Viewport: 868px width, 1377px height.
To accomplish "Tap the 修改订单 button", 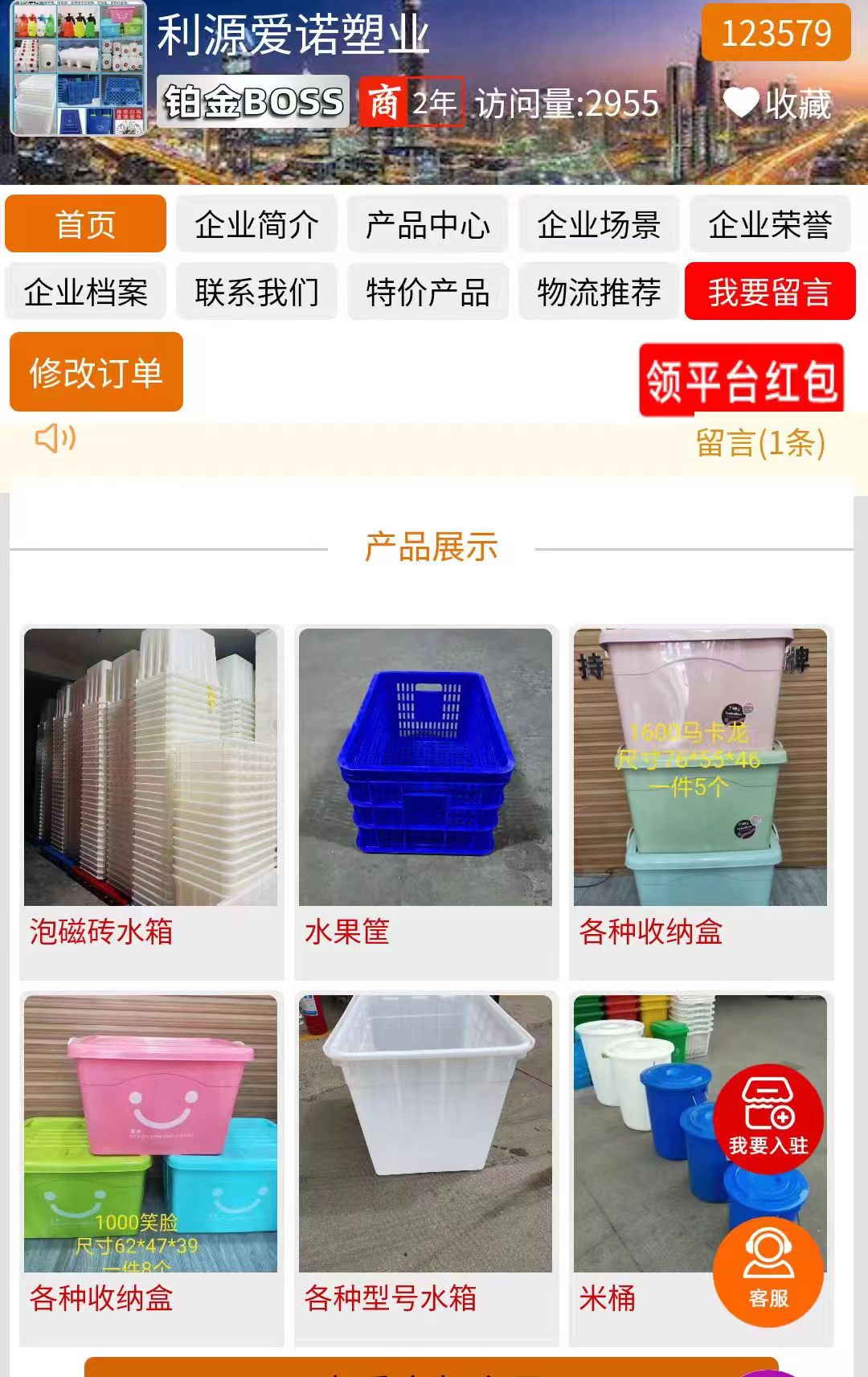I will coord(96,372).
